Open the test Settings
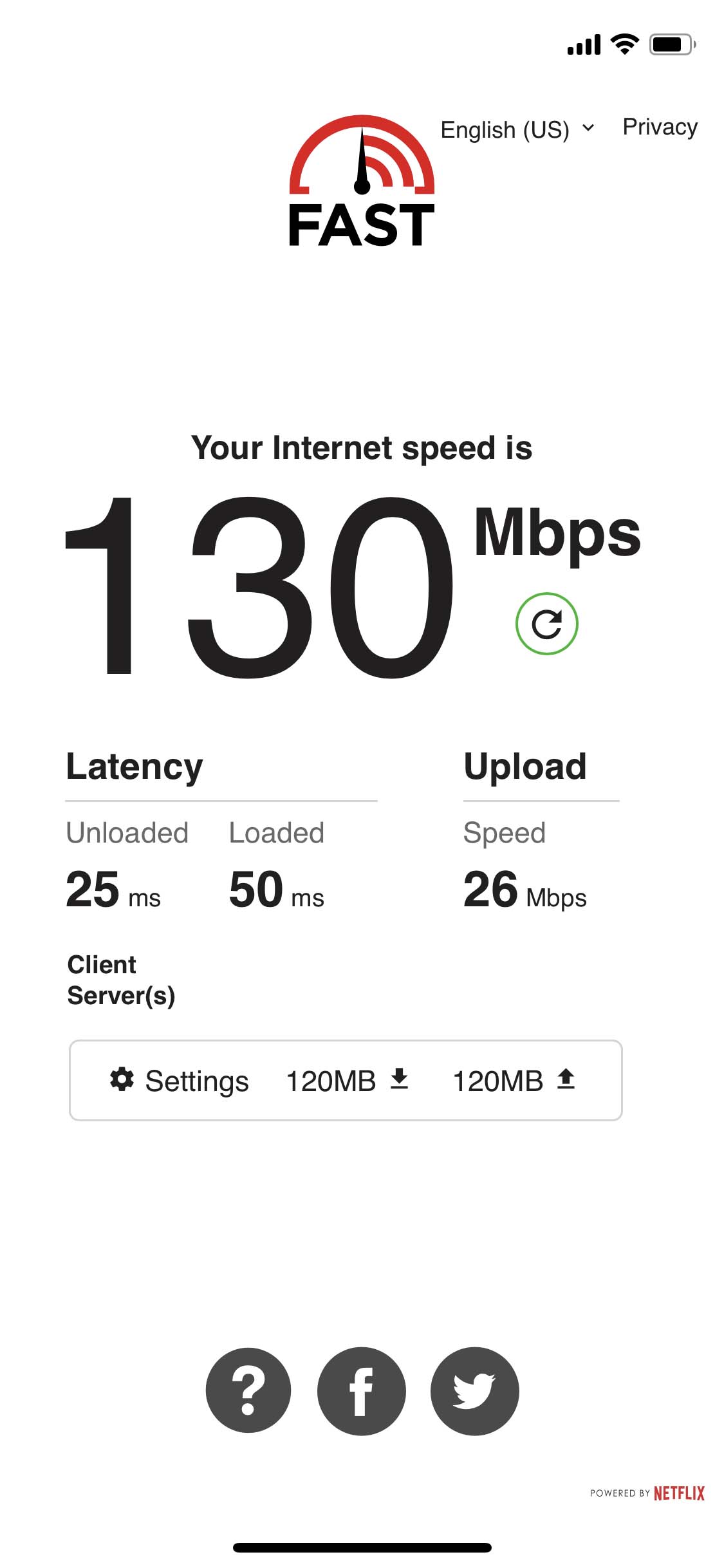724x1568 pixels. (x=180, y=1081)
